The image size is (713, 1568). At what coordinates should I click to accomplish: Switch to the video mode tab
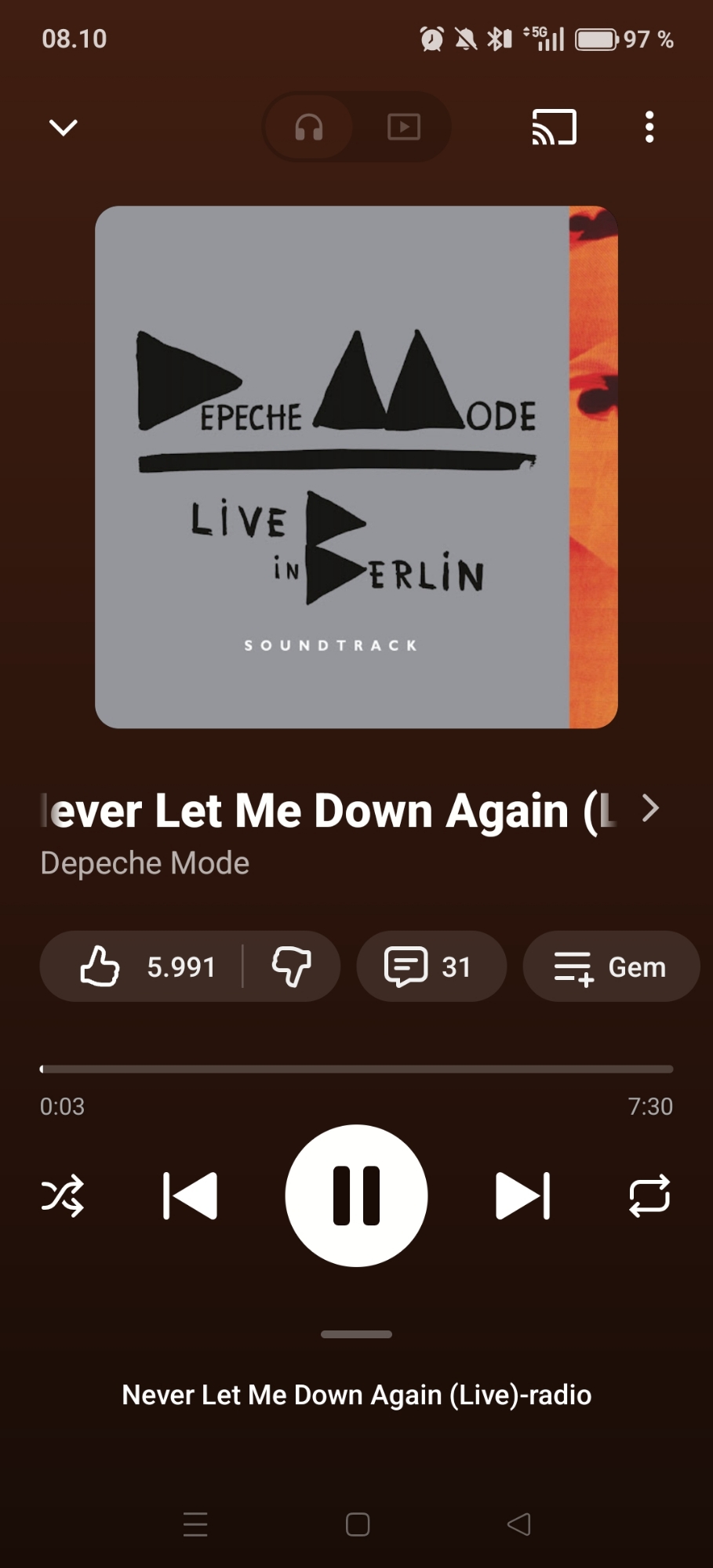click(404, 127)
